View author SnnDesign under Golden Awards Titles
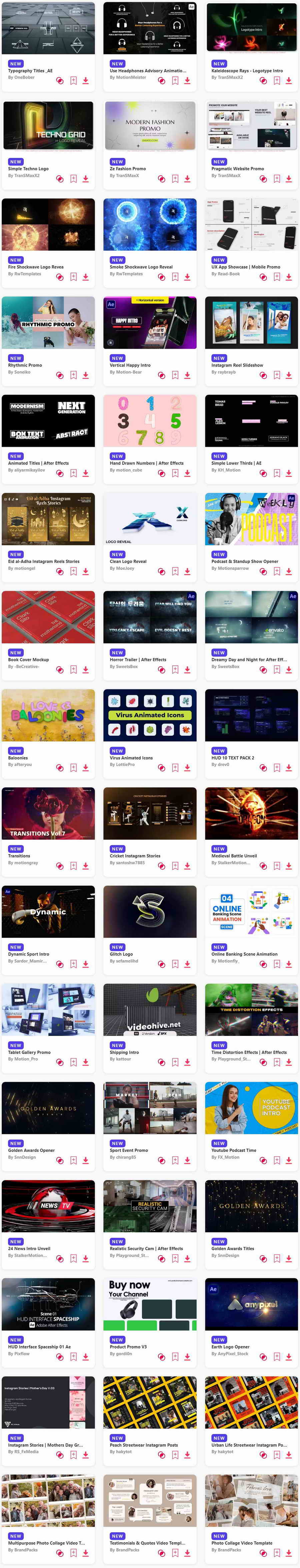 225,1256
